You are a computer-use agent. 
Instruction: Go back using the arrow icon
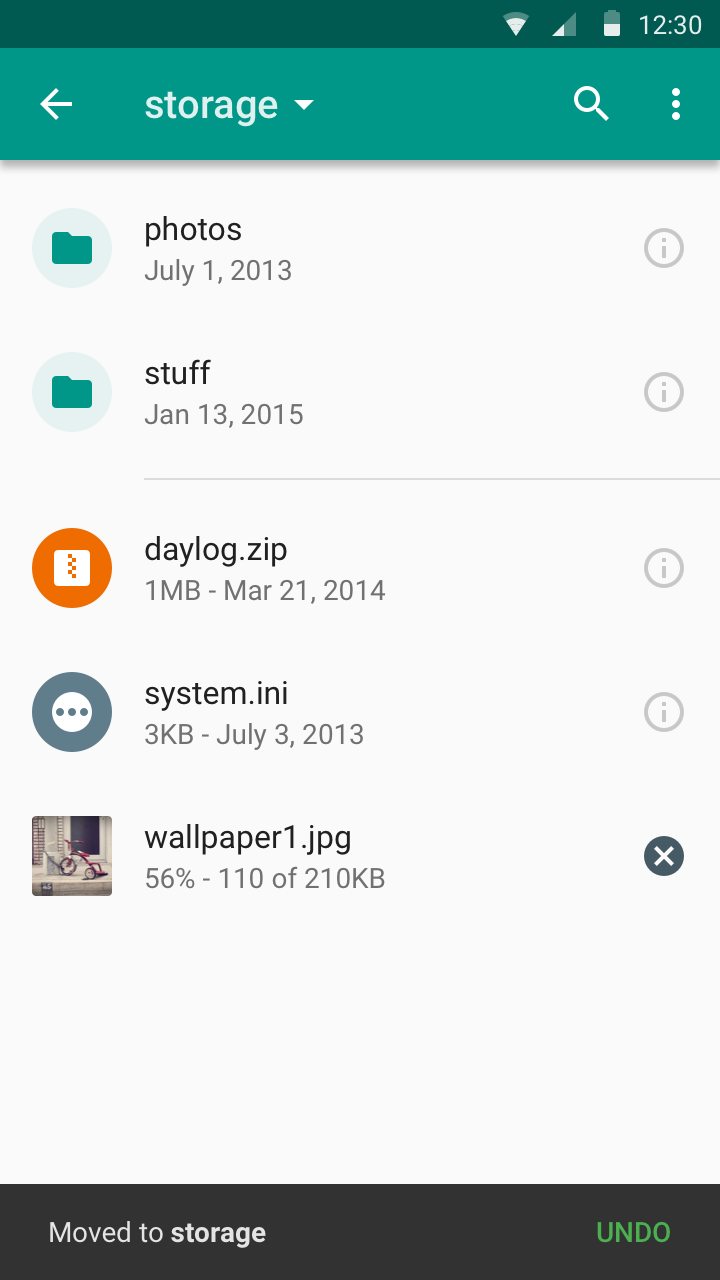tap(56, 104)
